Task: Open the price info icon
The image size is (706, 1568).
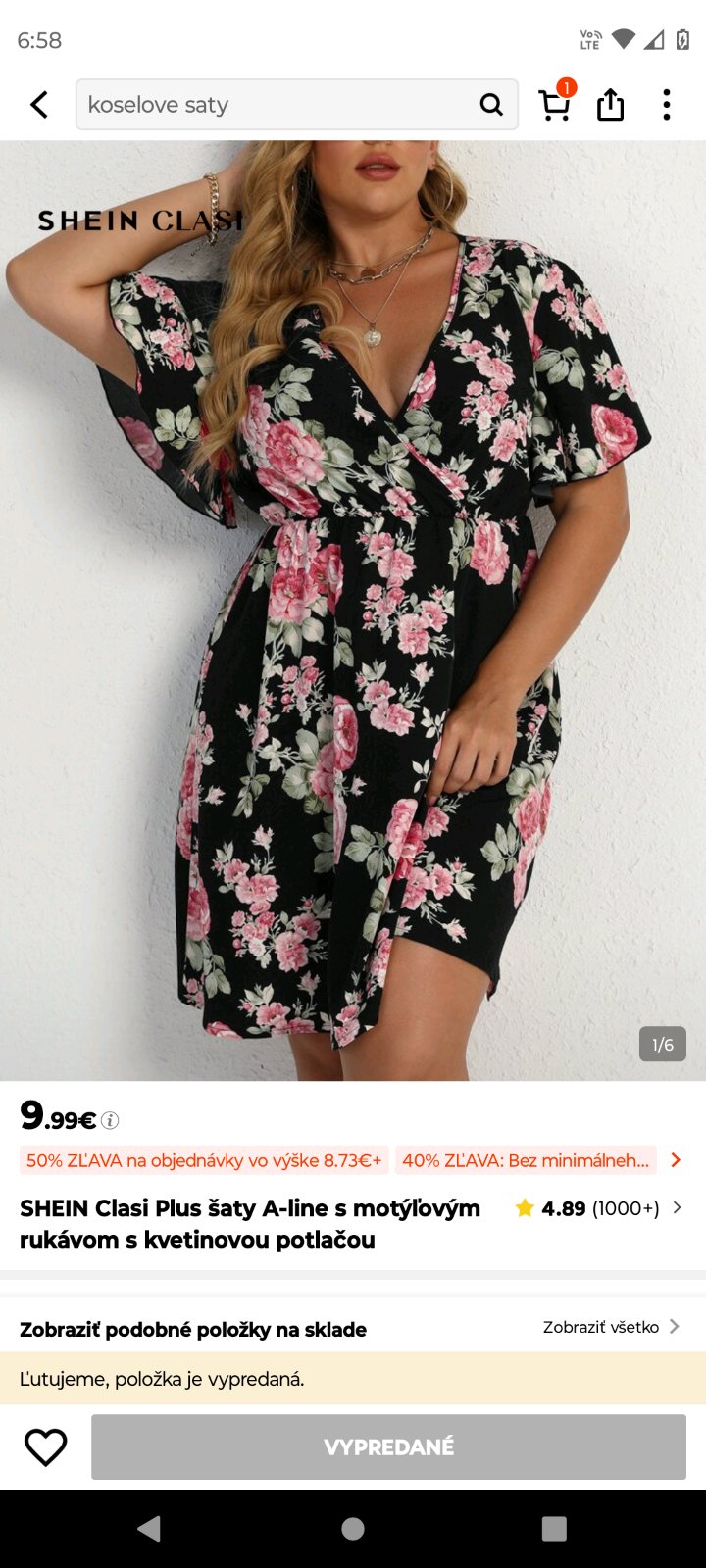Action: tap(110, 1120)
